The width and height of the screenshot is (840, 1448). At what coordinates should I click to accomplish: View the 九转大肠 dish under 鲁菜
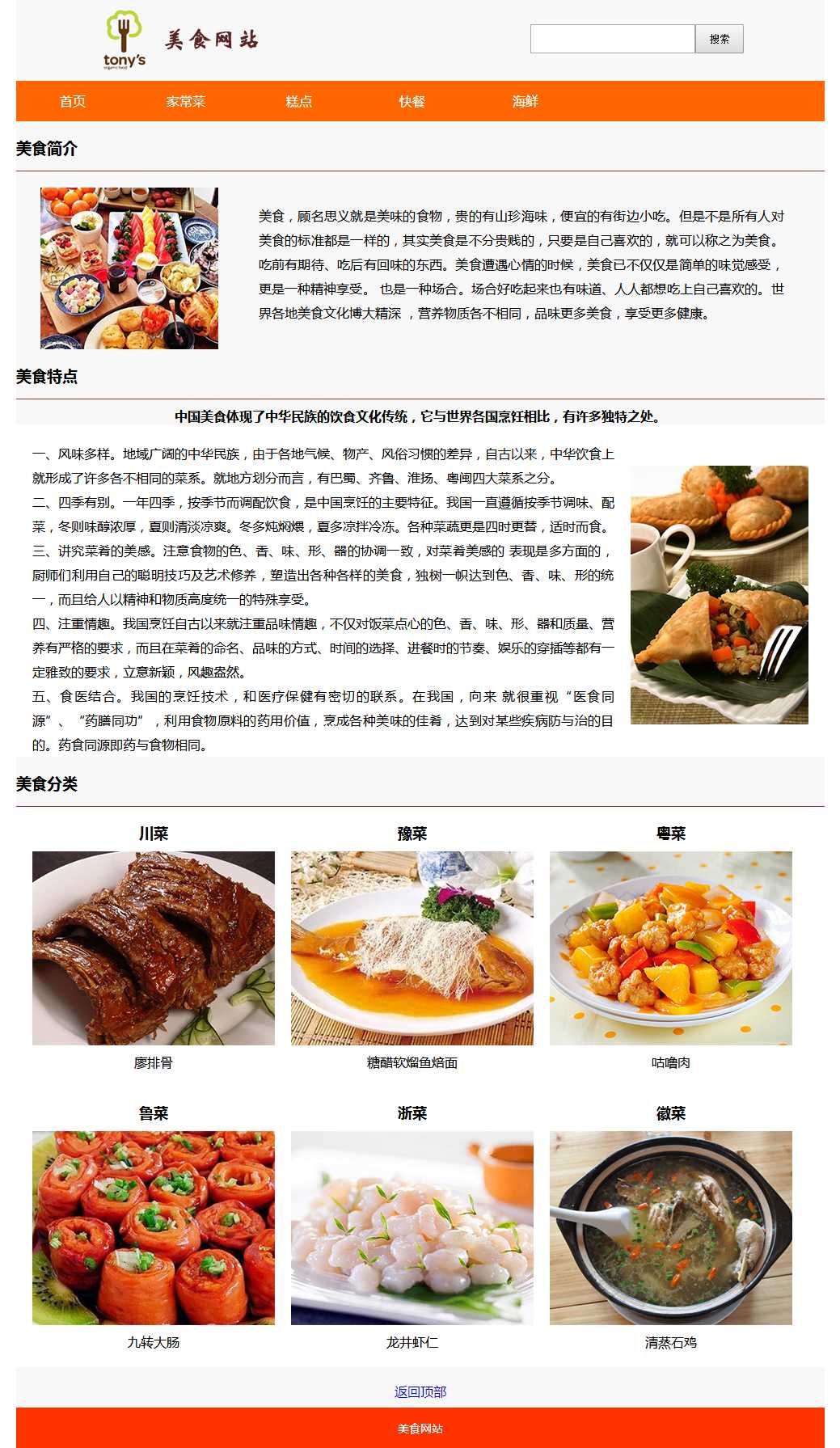coord(154,1227)
